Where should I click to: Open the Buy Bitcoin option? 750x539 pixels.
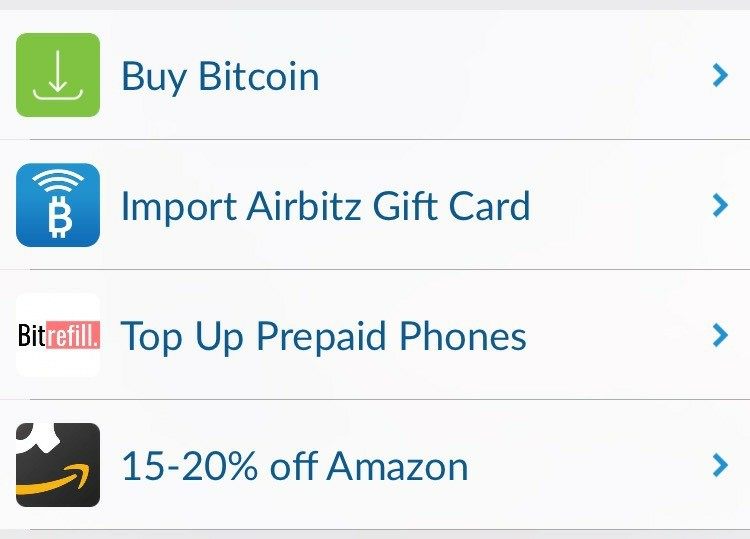(220, 76)
